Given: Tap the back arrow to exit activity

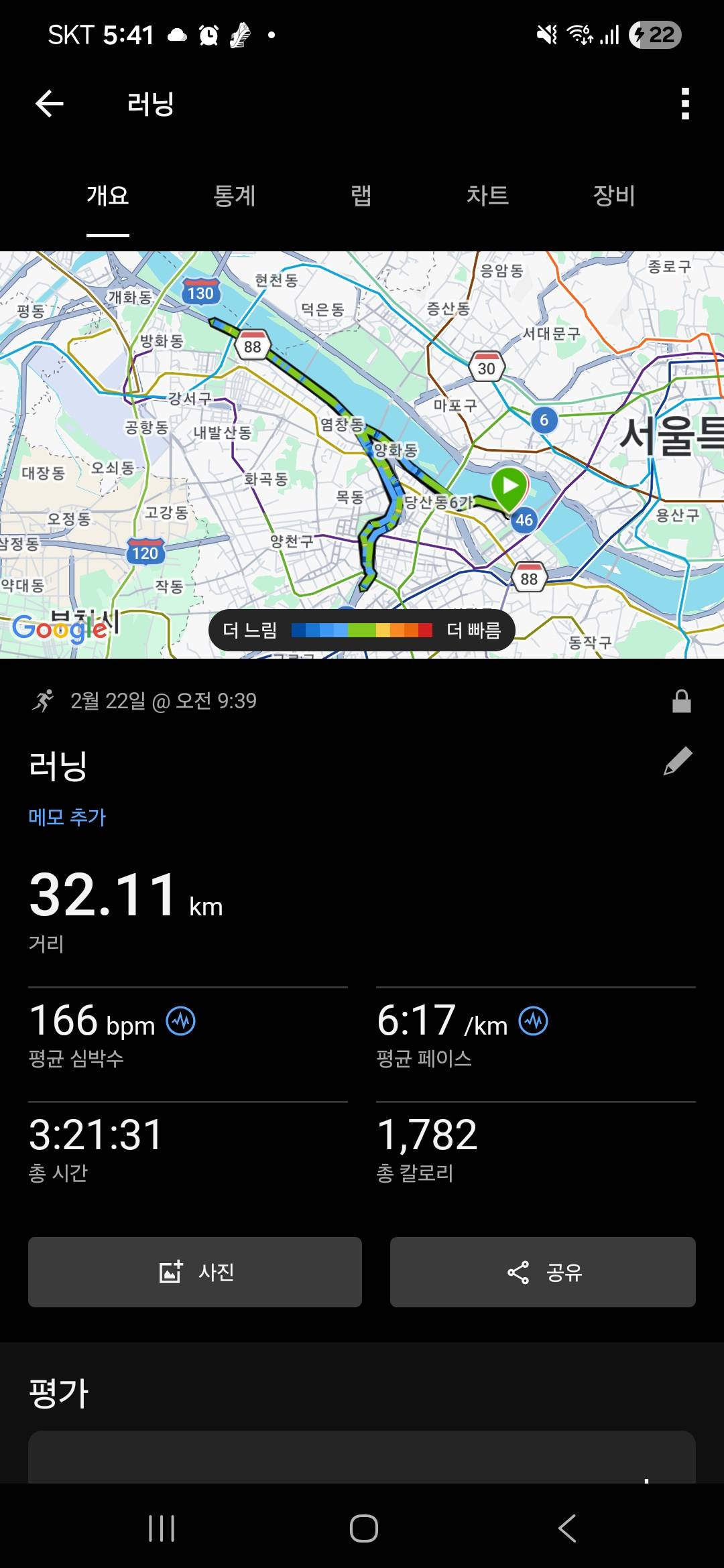Looking at the screenshot, I should point(47,104).
